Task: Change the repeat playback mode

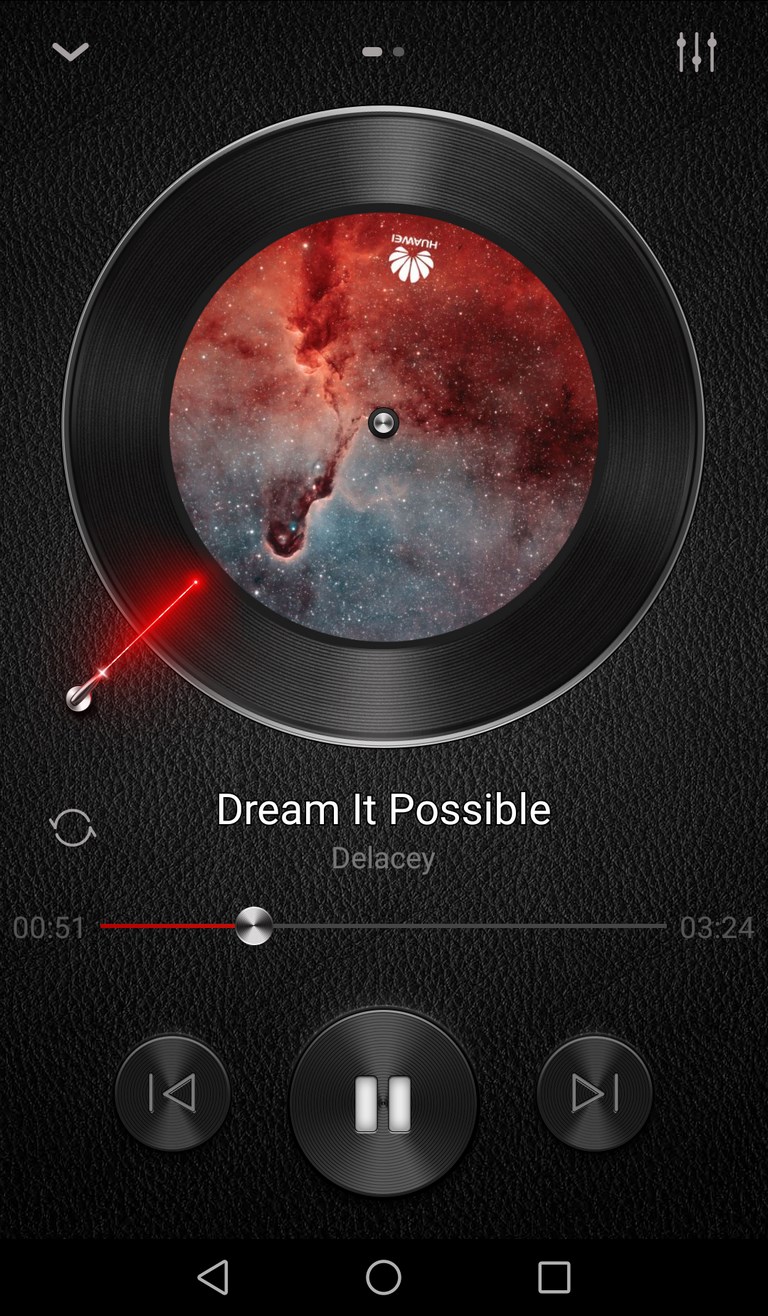Action: coord(73,828)
